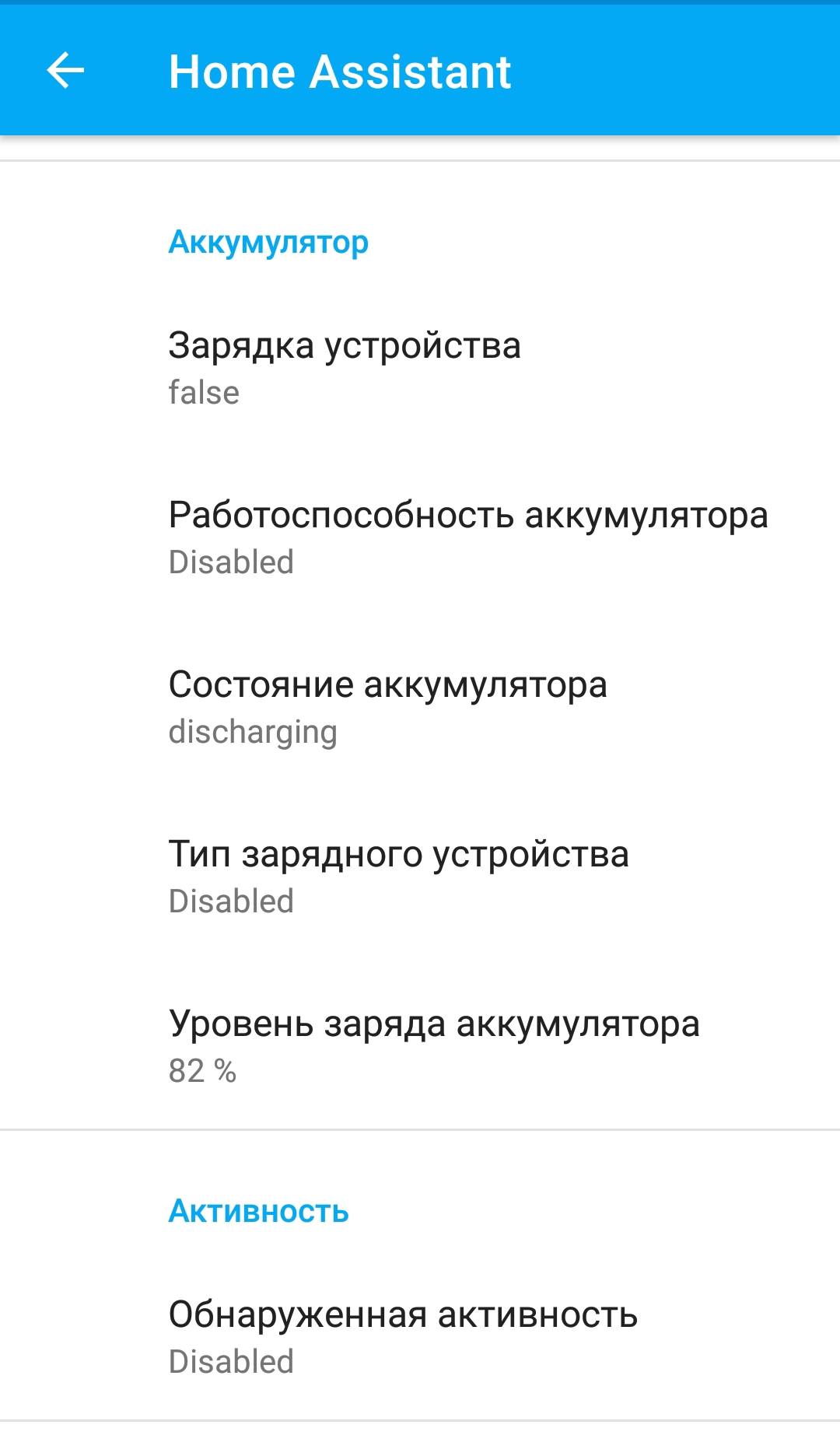Image resolution: width=840 pixels, height=1442 pixels.
Task: Open the Зарядка устройства sensor
Action: pyautogui.click(x=420, y=367)
